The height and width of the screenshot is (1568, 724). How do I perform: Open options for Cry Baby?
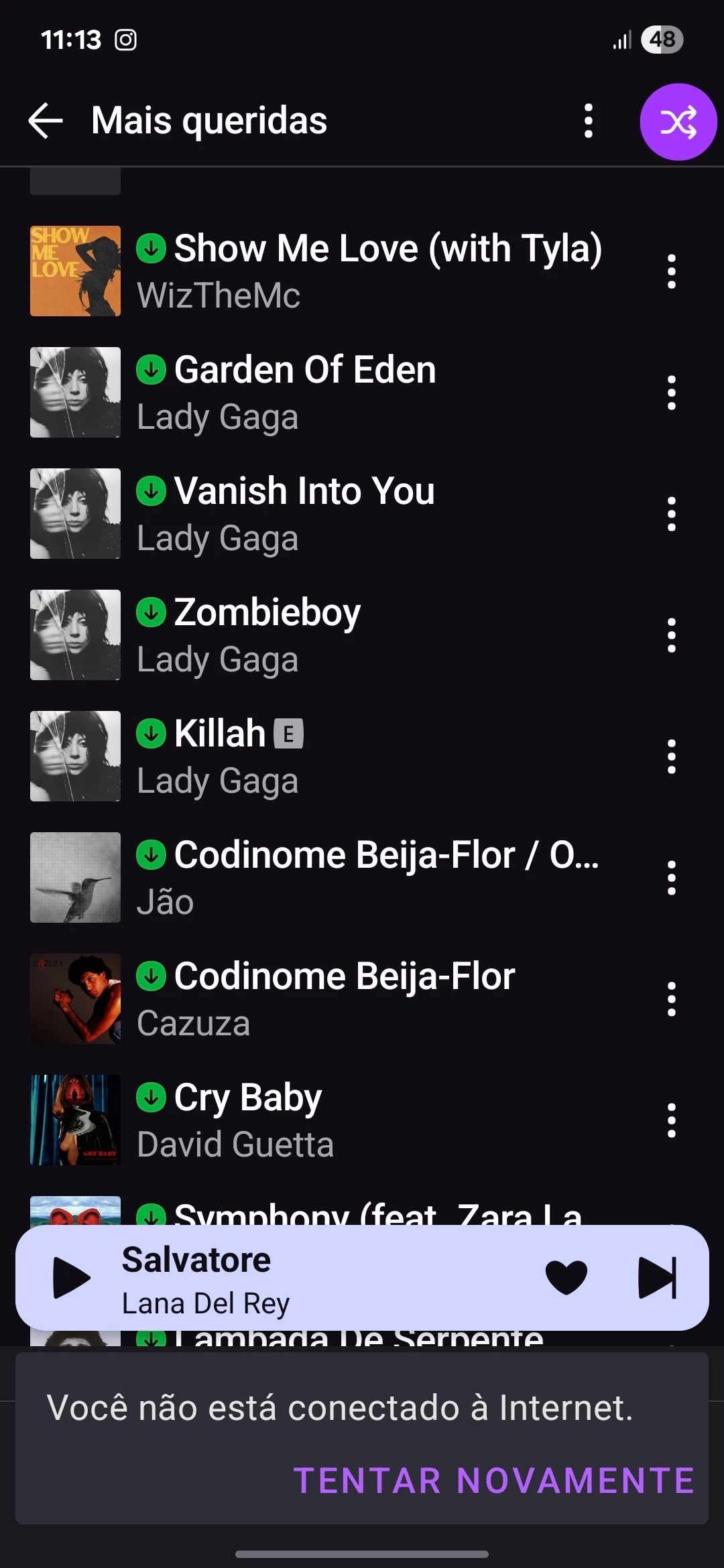[671, 1120]
